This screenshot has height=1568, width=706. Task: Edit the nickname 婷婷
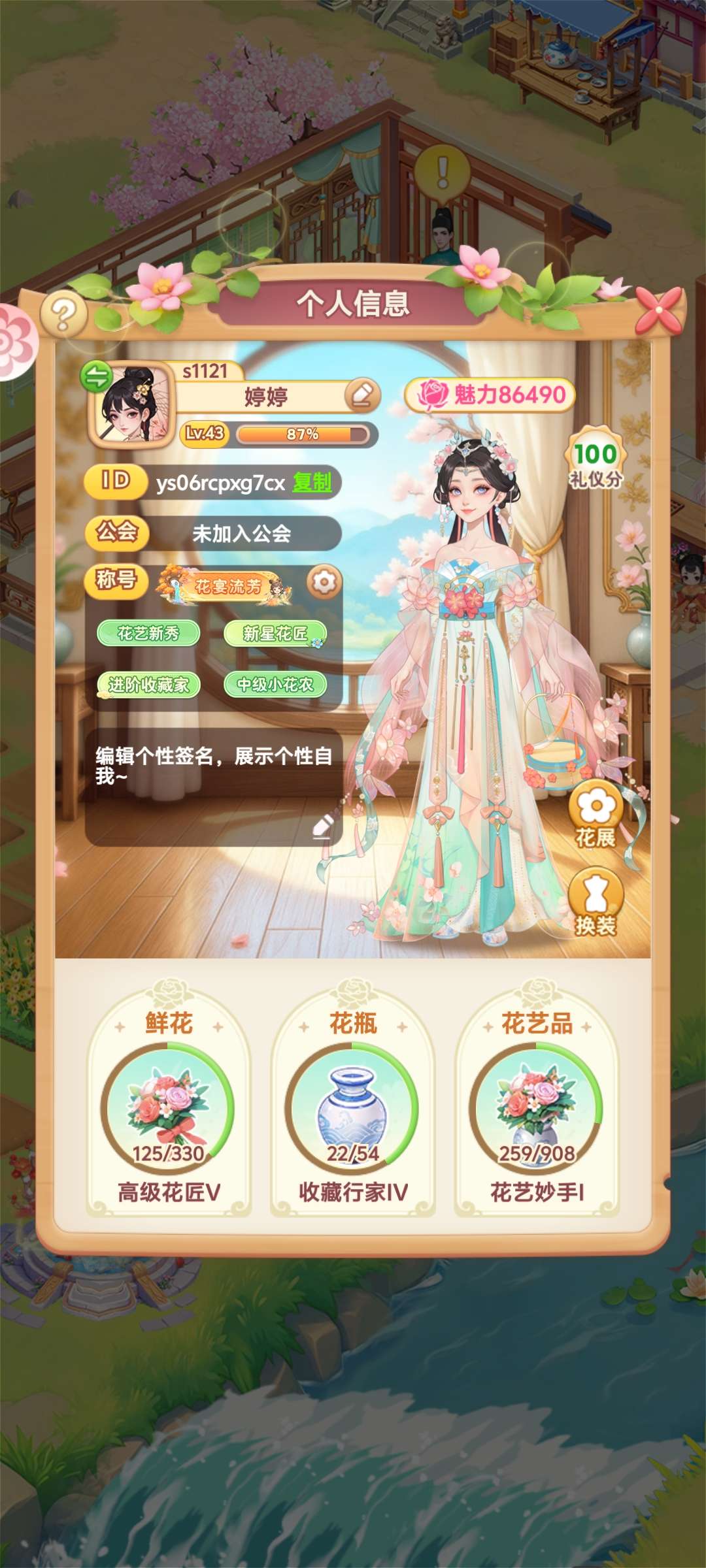coord(362,395)
